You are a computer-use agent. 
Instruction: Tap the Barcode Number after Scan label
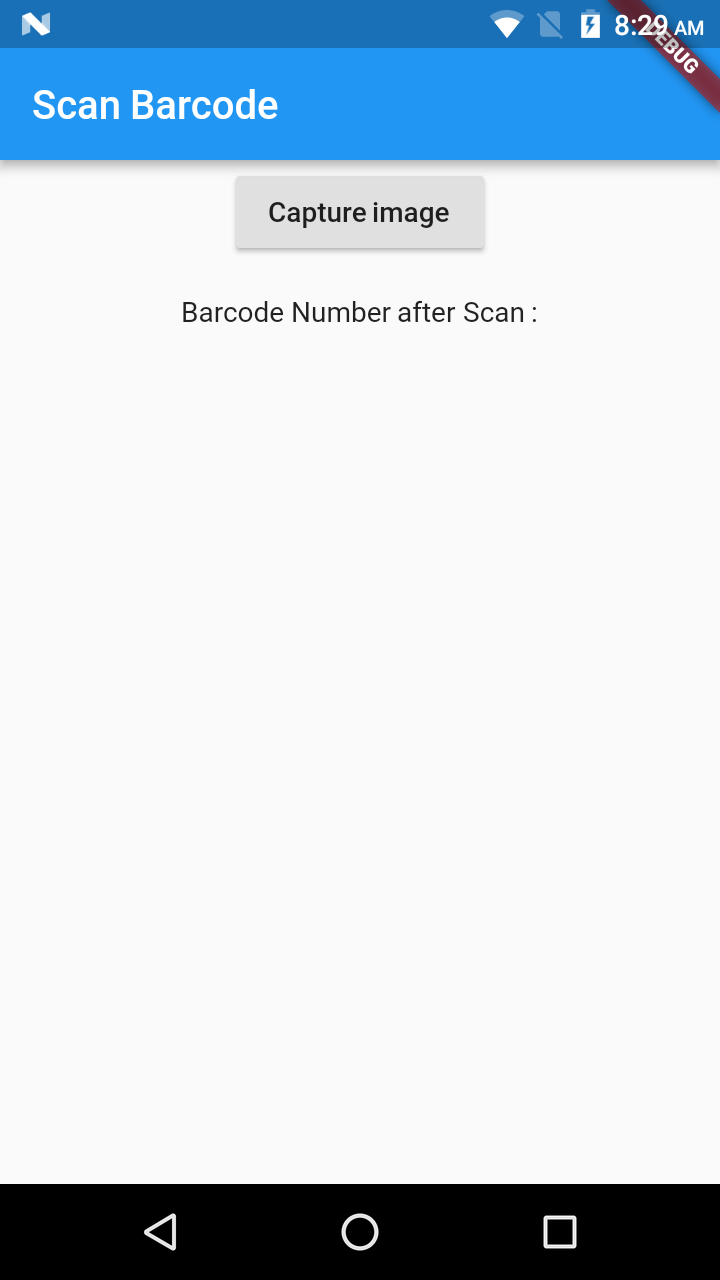[x=358, y=312]
